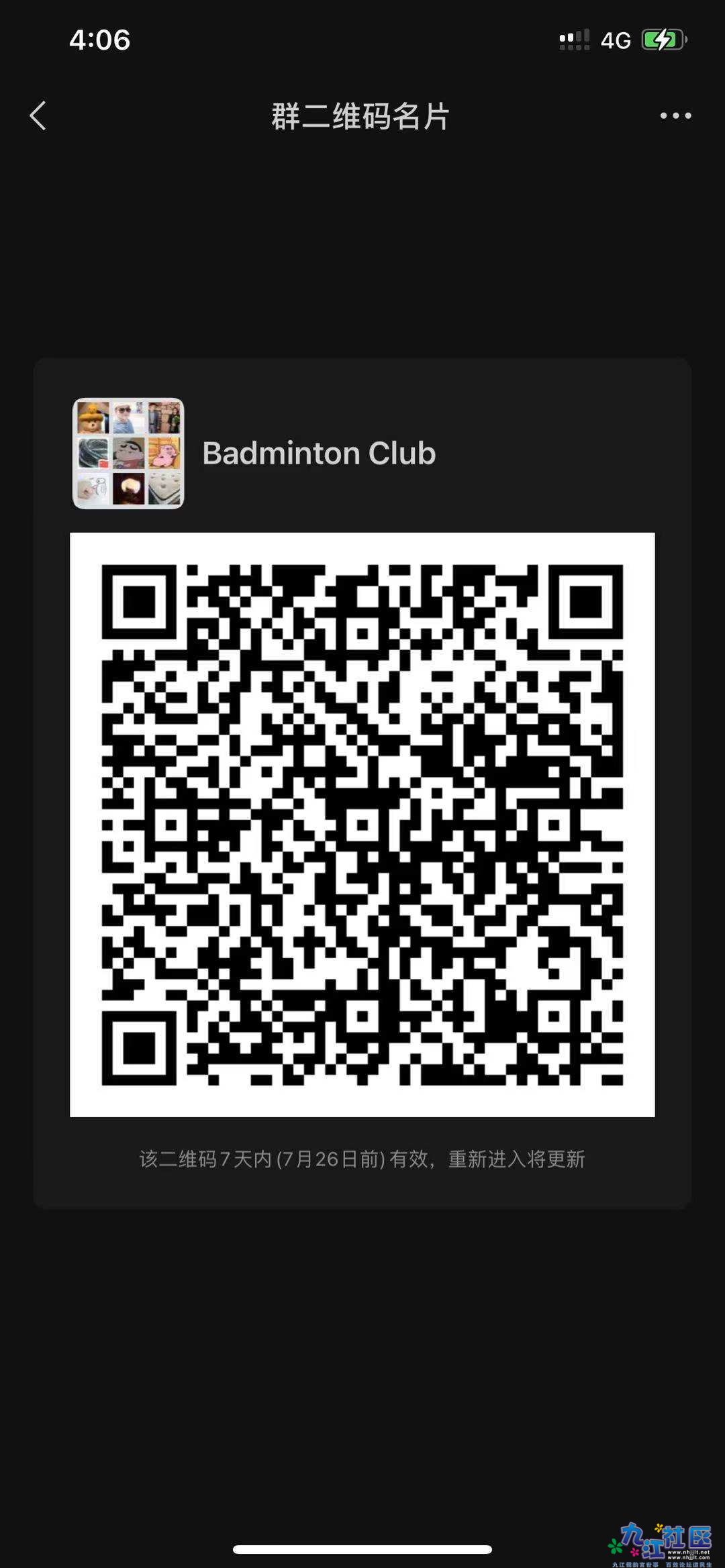Tap the 4G network indicator
The height and width of the screenshot is (1568, 725).
pos(615,39)
